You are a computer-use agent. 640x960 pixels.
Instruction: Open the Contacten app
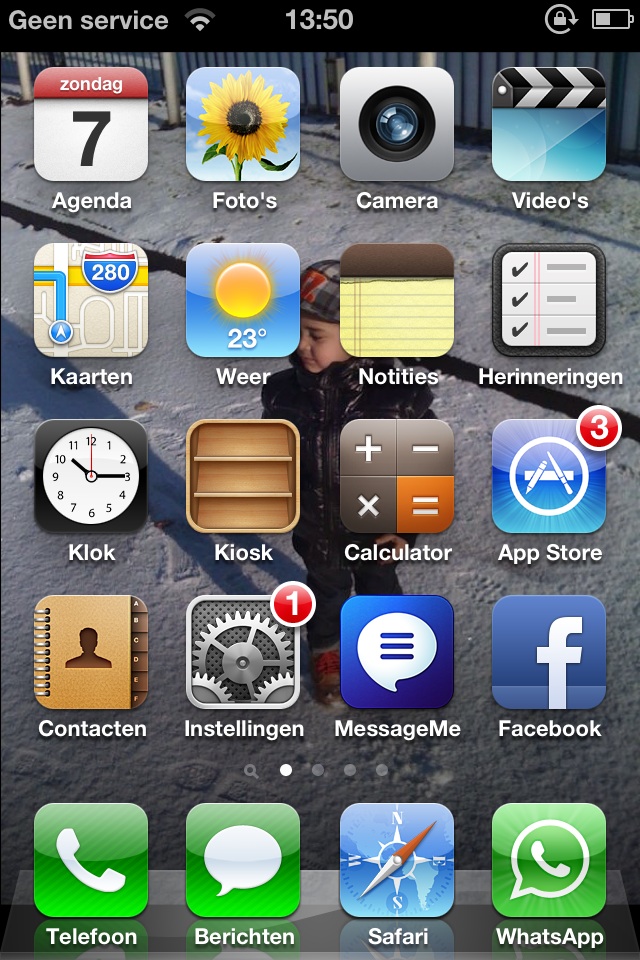(x=91, y=652)
